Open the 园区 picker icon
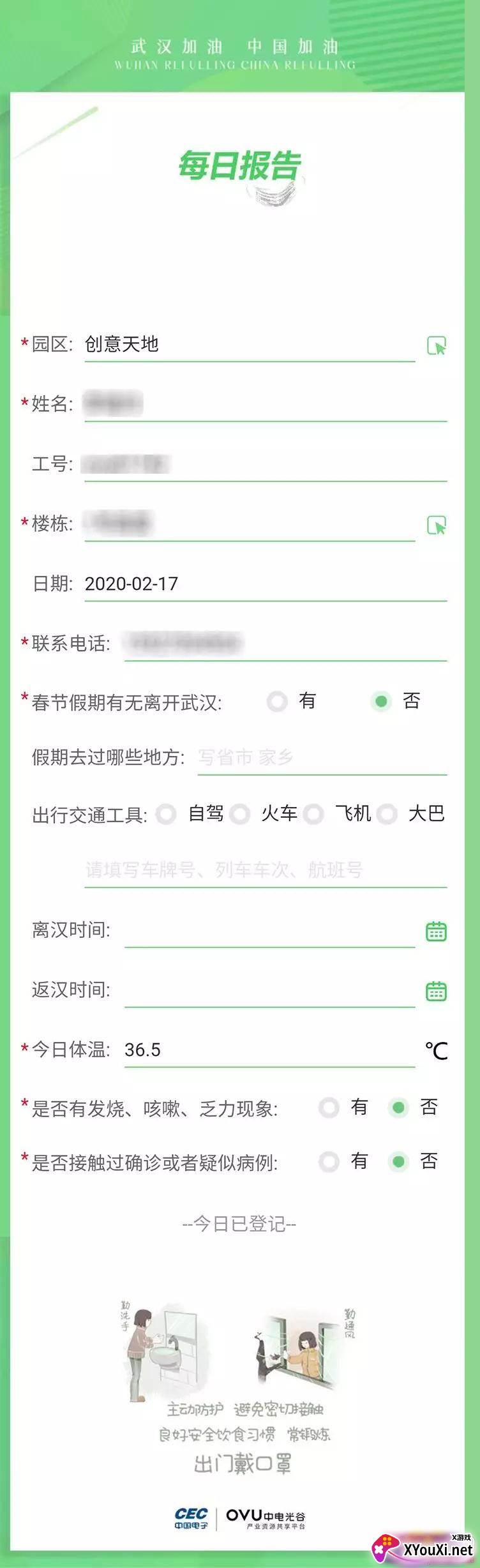The image size is (480, 1568). coord(436,346)
